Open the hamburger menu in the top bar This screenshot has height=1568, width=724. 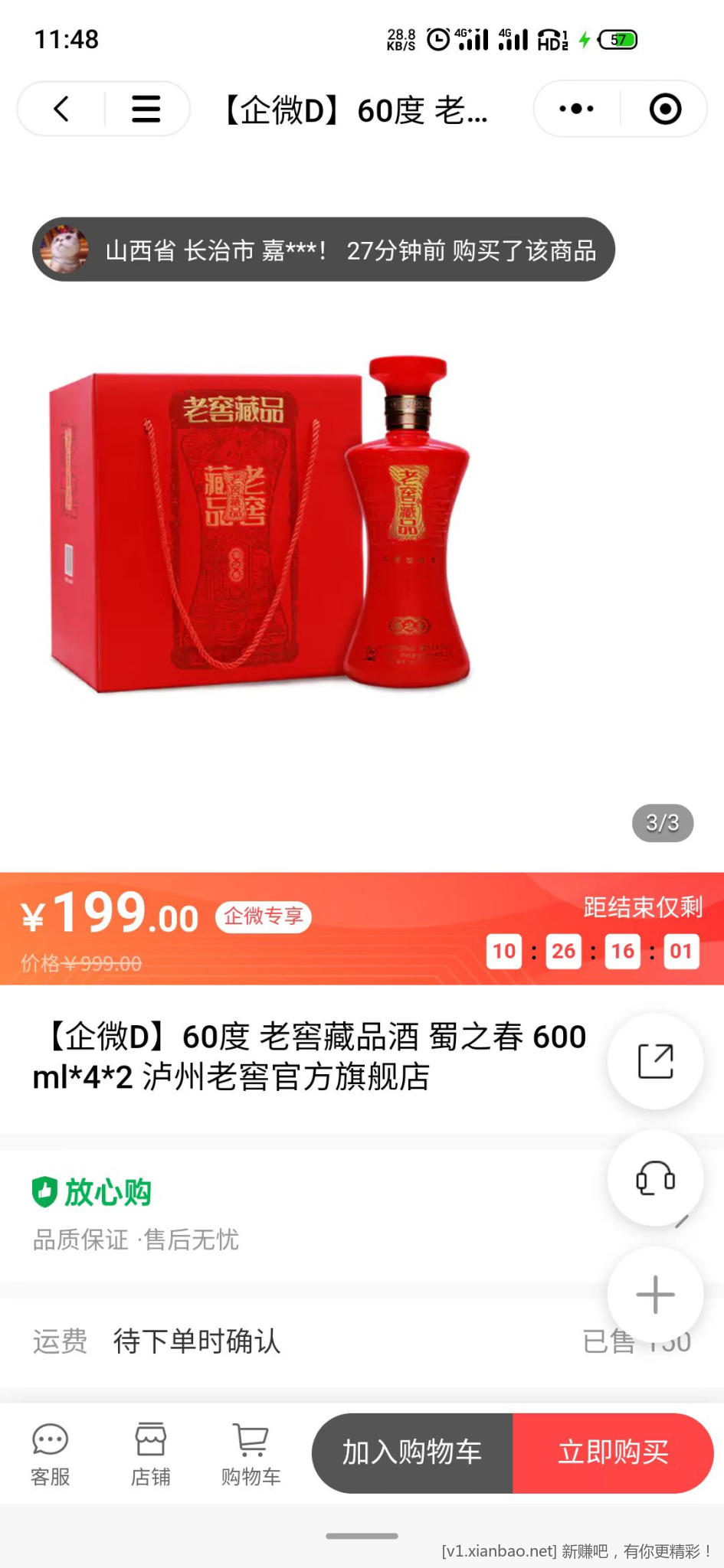(146, 109)
